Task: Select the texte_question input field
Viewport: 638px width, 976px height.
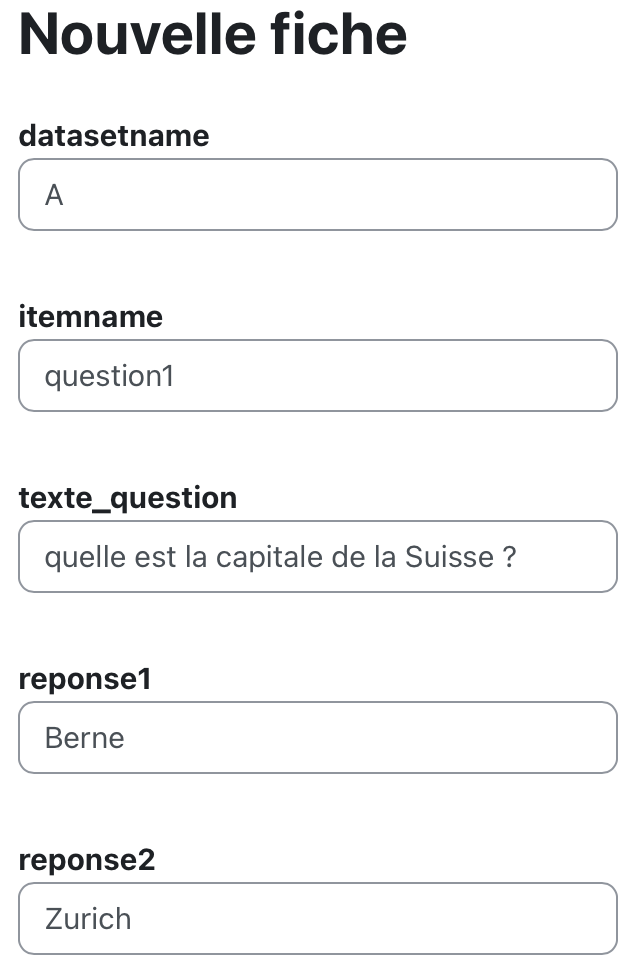Action: coord(318,556)
